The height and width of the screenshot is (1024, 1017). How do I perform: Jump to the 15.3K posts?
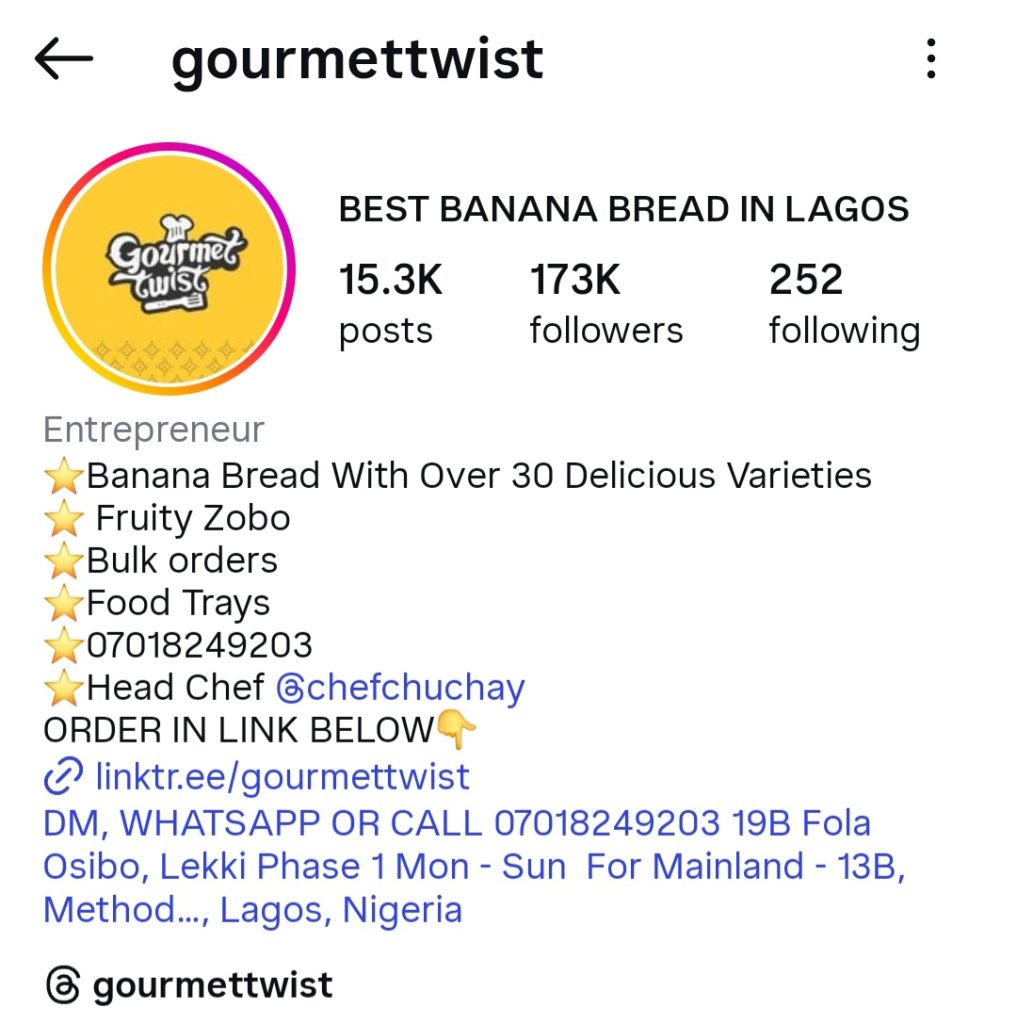390,303
